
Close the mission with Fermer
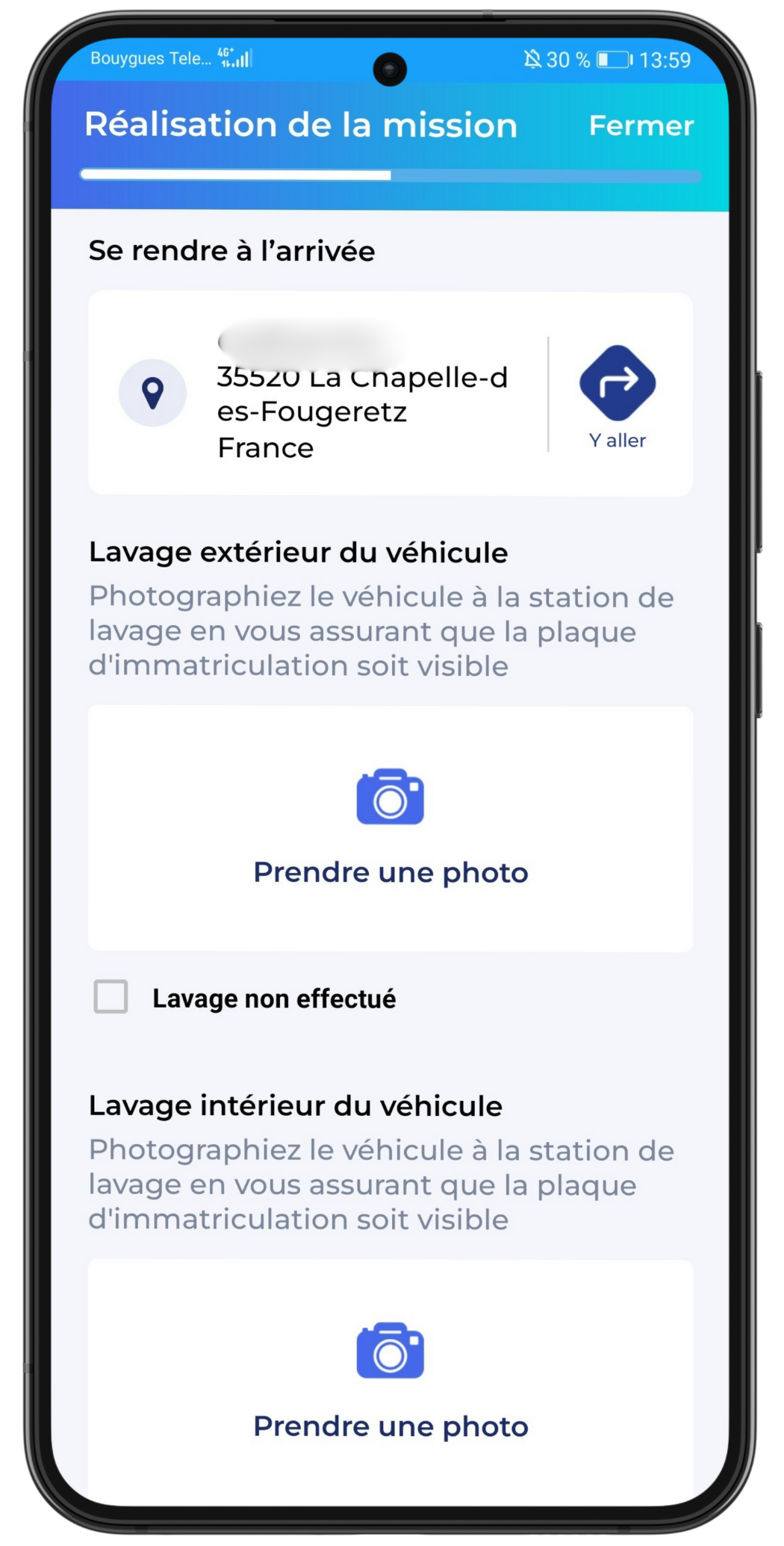[641, 125]
